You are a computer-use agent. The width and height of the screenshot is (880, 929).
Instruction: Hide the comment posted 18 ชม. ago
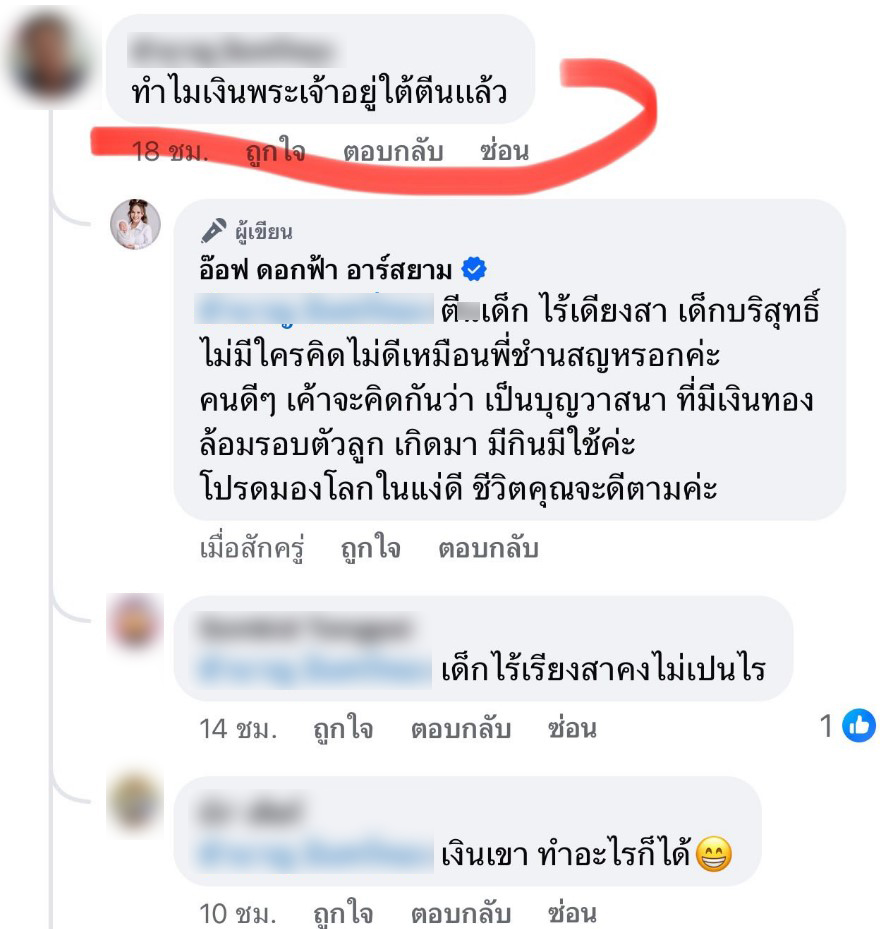(x=503, y=152)
